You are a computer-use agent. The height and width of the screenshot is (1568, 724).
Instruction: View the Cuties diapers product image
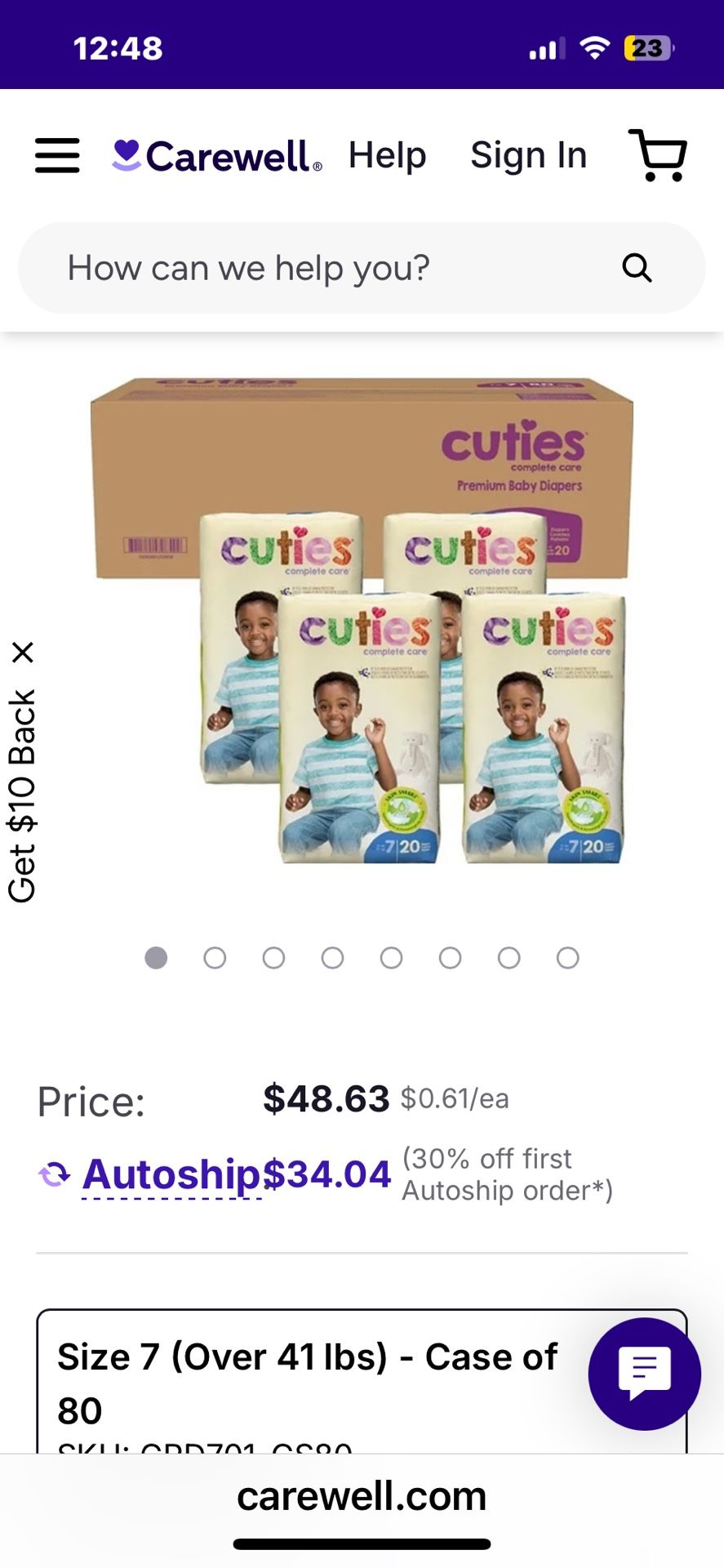click(x=362, y=621)
